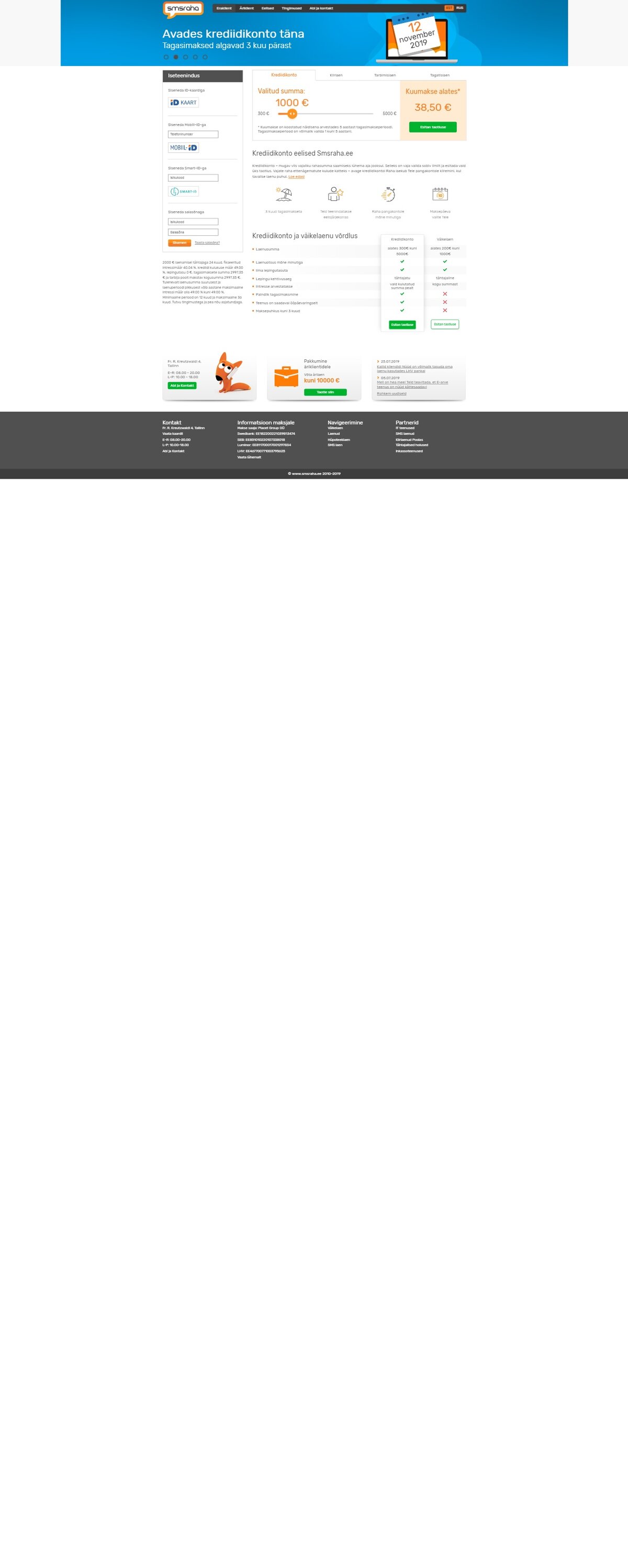Open the Äriklient menu item

tap(246, 8)
